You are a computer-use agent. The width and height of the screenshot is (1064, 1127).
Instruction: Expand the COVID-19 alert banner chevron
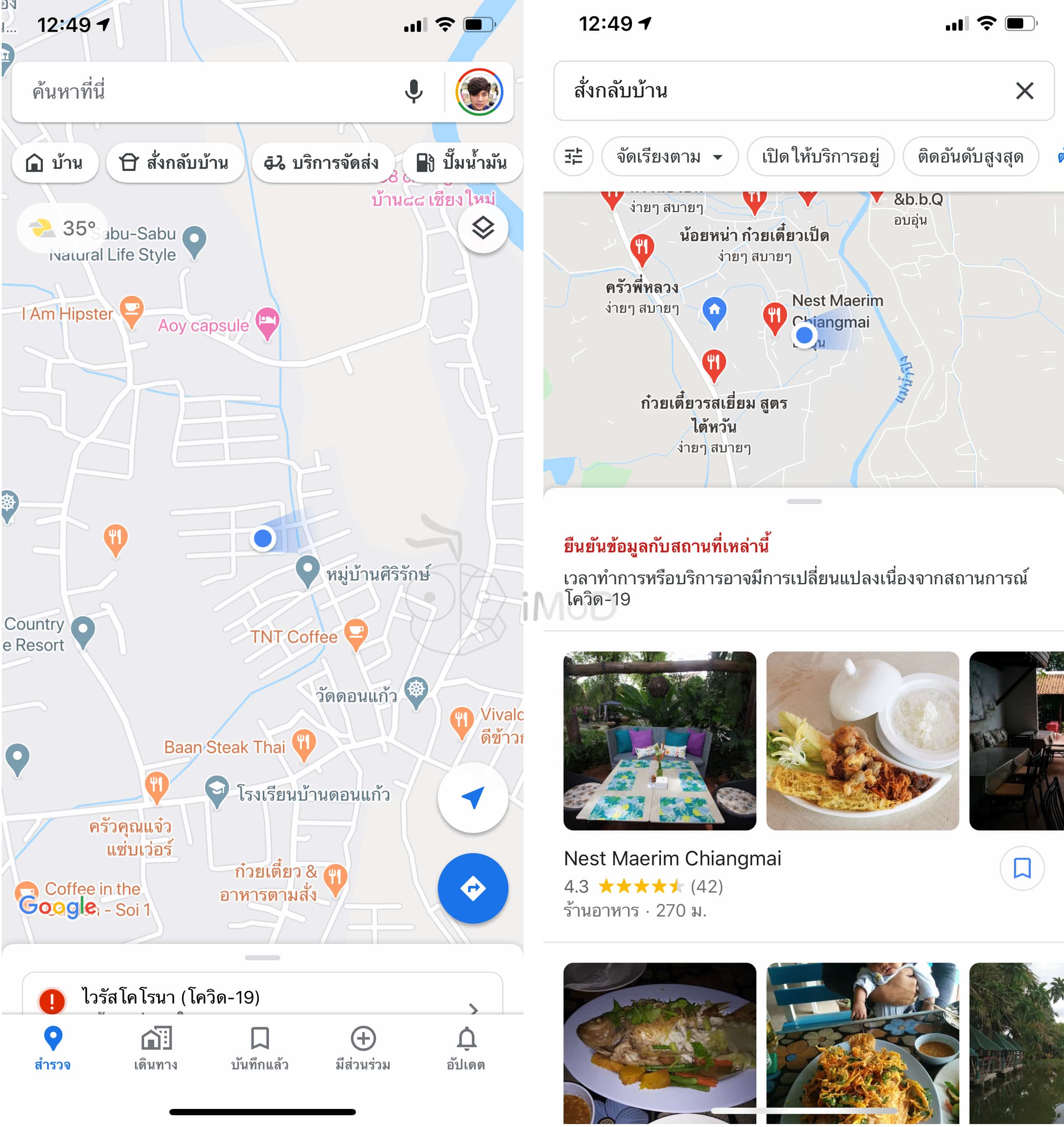(x=475, y=1010)
